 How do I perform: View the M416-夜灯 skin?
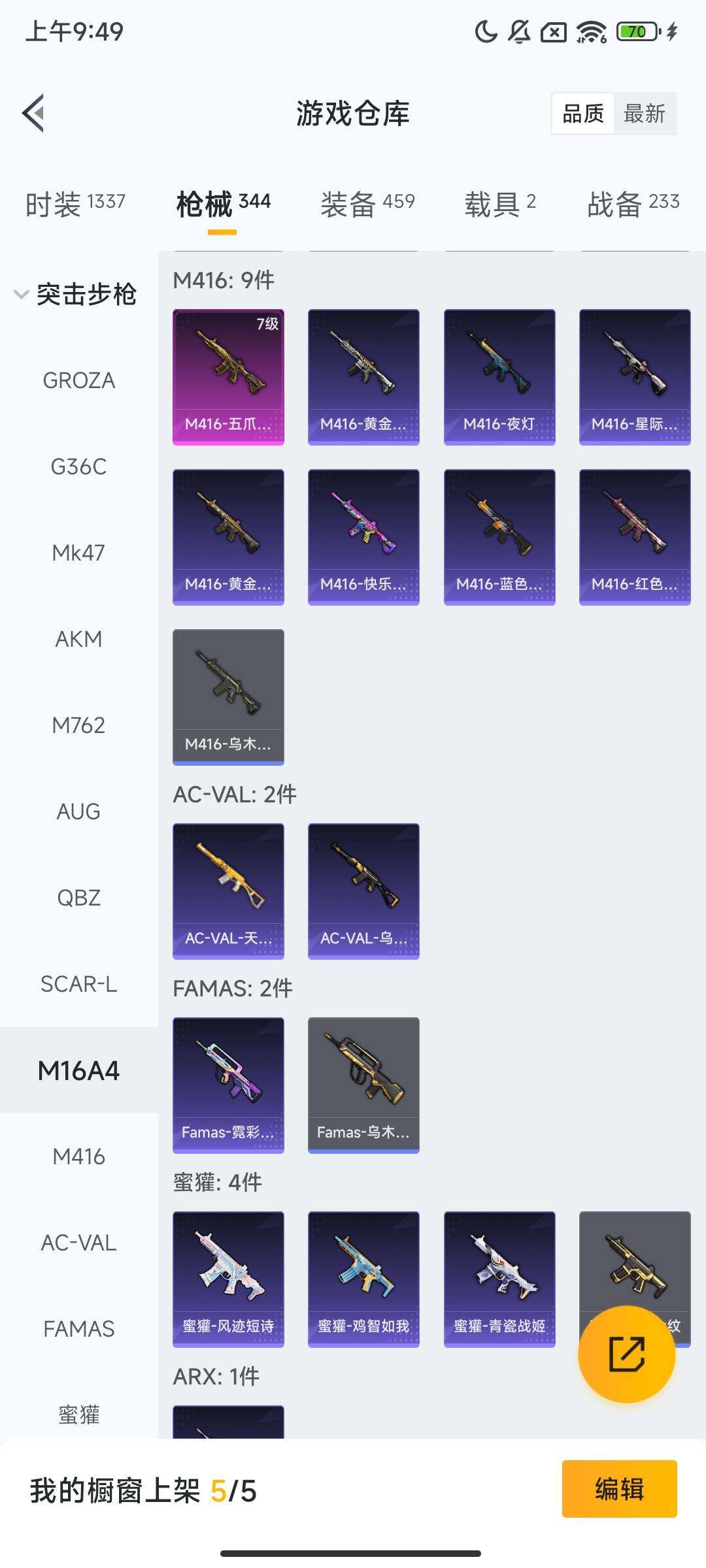499,377
